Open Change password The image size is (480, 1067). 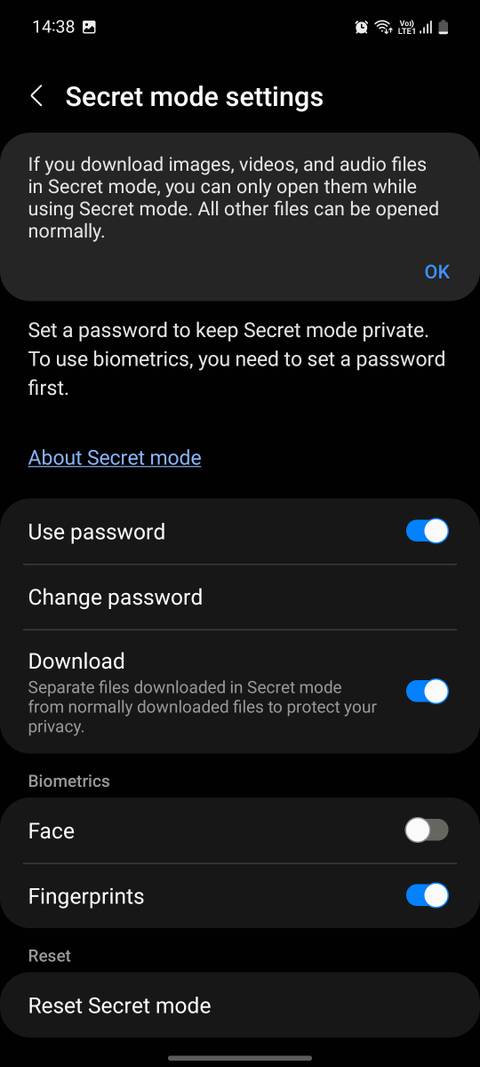click(240, 597)
